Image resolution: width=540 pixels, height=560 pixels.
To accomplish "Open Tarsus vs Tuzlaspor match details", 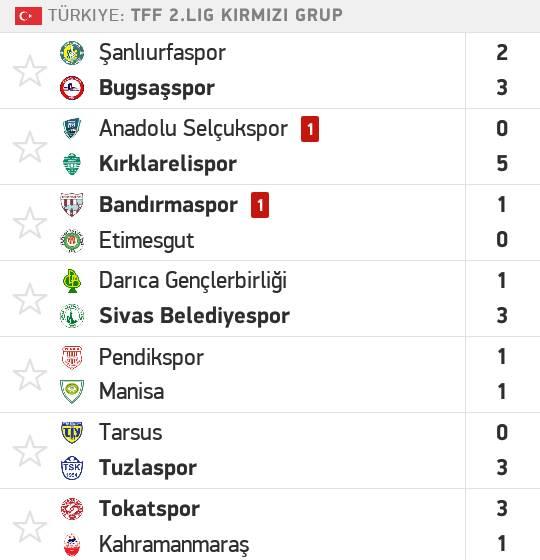I will coord(270,451).
